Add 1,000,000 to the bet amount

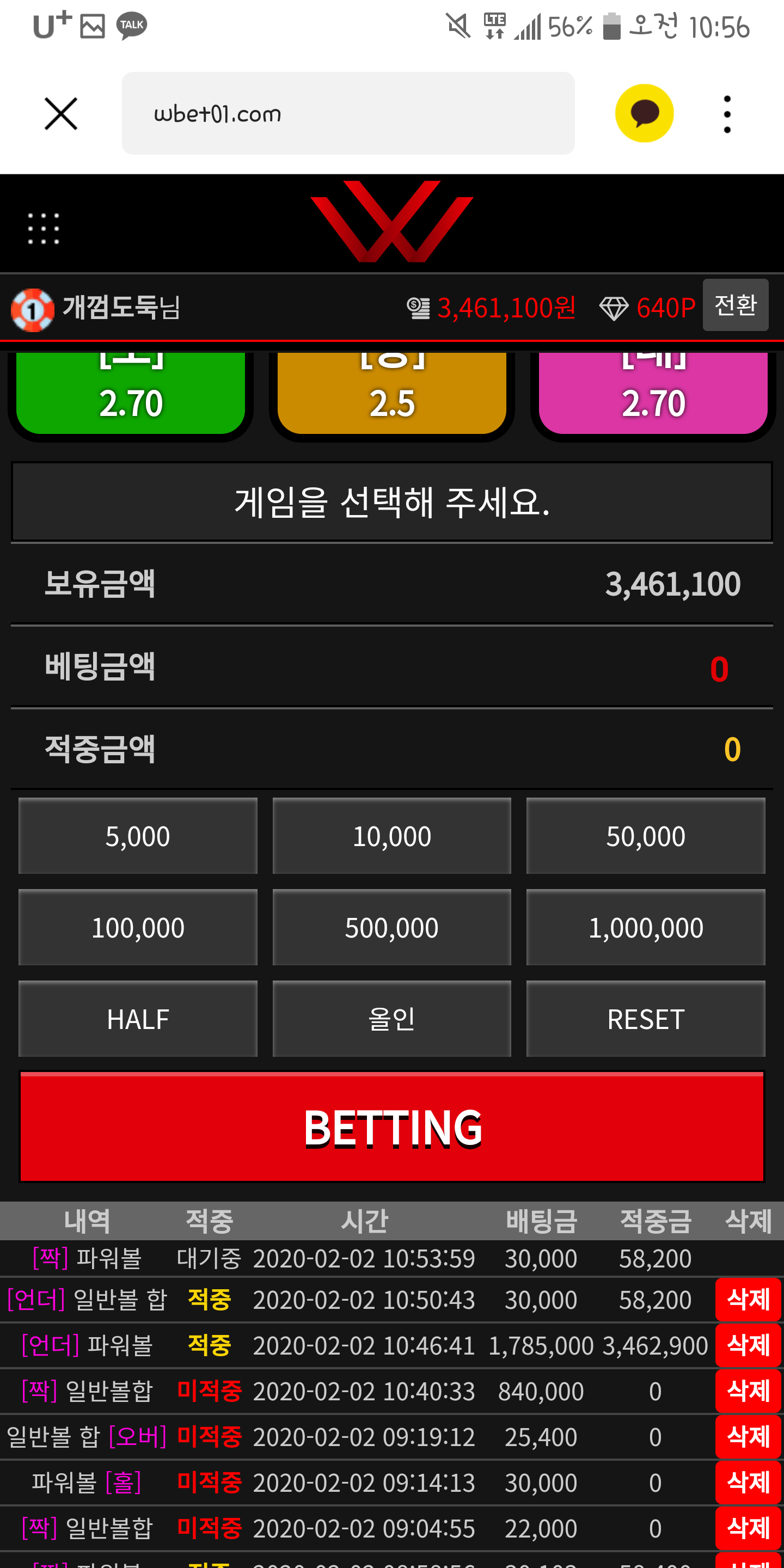tap(645, 927)
